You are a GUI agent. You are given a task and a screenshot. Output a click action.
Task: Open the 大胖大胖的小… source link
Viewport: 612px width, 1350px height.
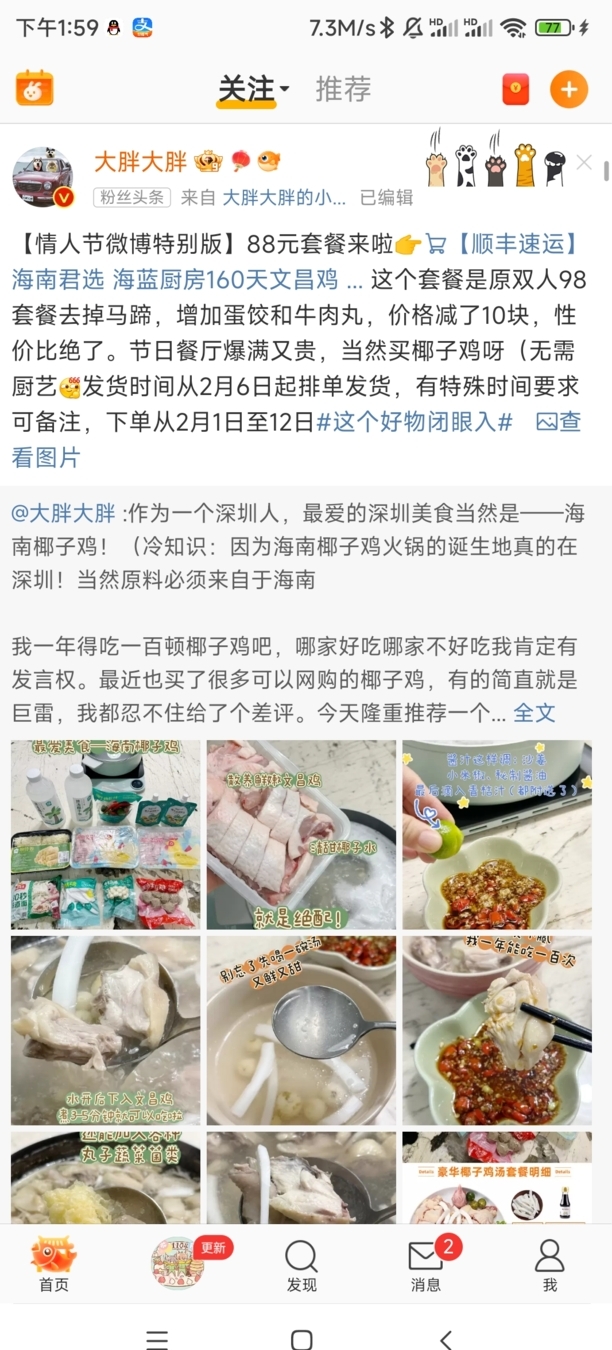[x=284, y=198]
